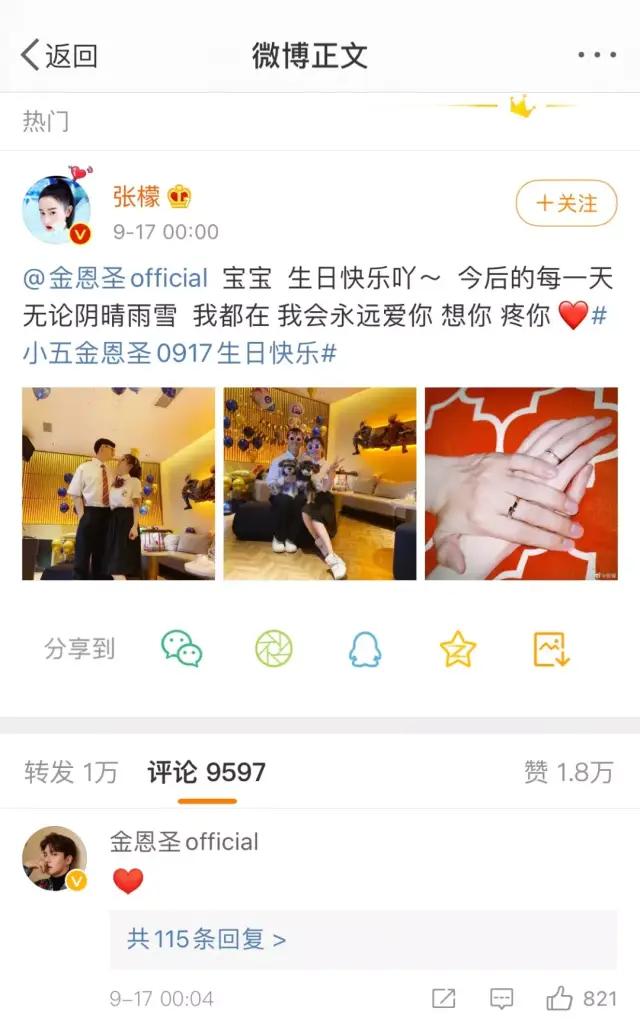The image size is (640, 1024).
Task: View the first photo of the couple standing
Action: [x=118, y=483]
